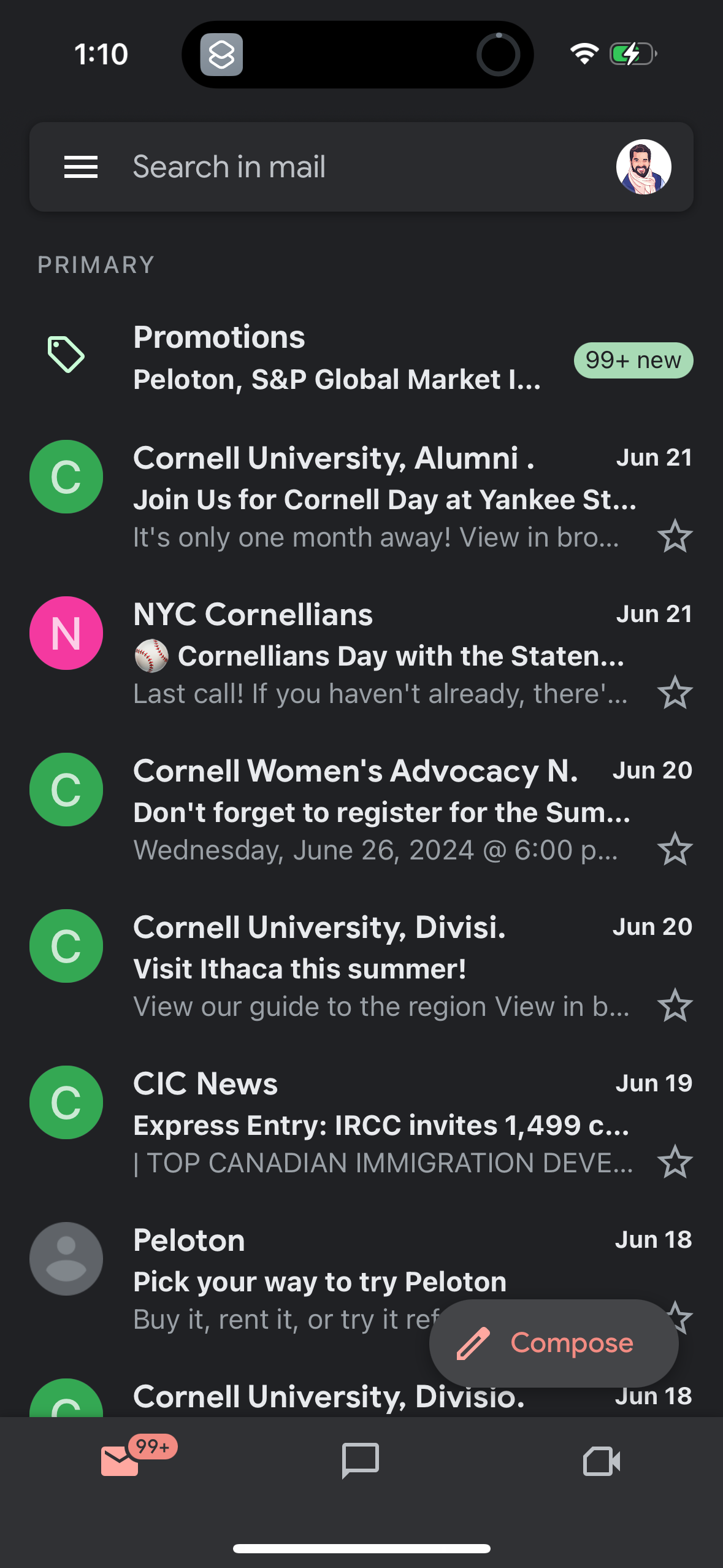Select the Mail tab in bottom navigation
This screenshot has height=1568, width=723.
(x=120, y=1461)
